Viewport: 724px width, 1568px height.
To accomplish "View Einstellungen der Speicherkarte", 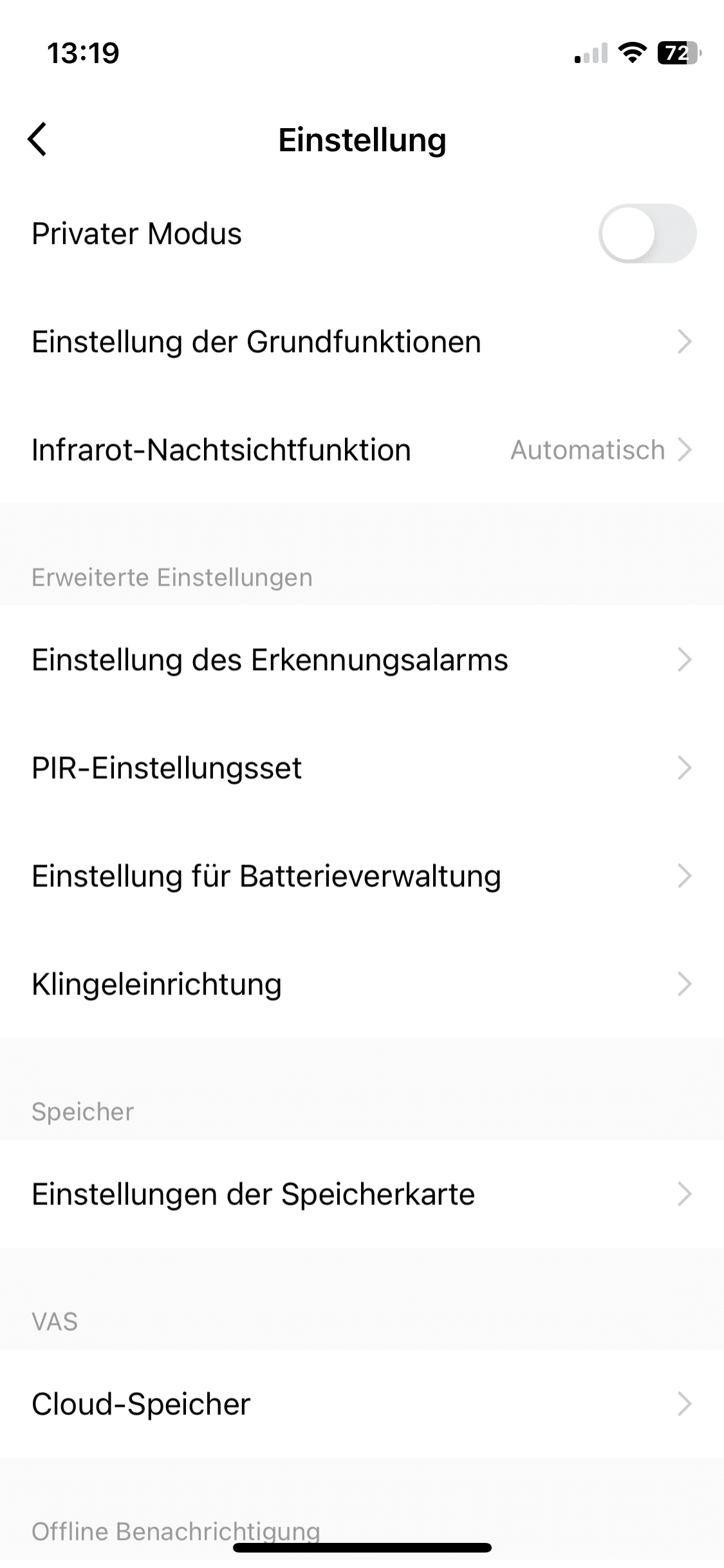I will [362, 1194].
